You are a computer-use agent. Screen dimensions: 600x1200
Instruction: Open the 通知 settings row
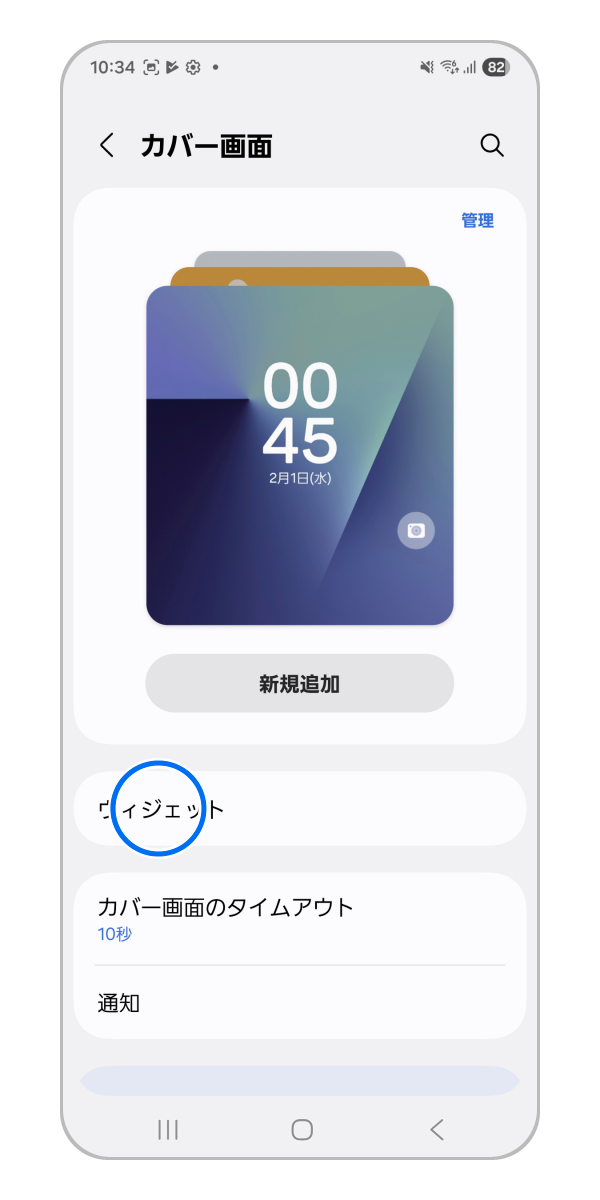pos(300,1003)
